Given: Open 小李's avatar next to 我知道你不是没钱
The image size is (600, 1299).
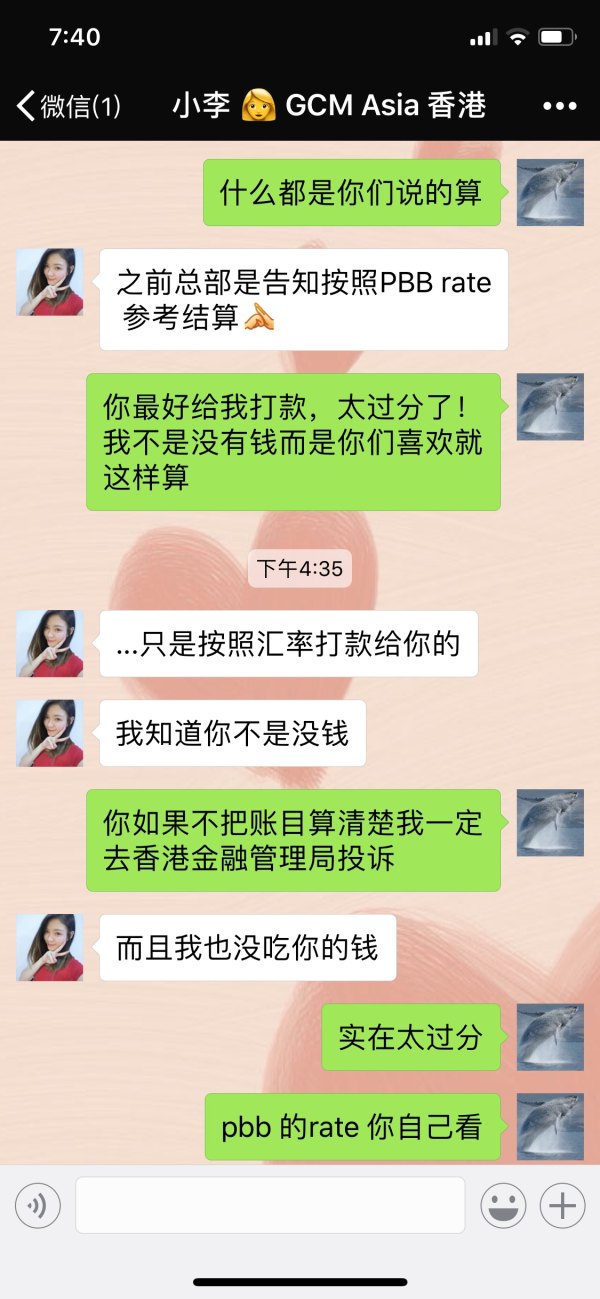Looking at the screenshot, I should click(x=50, y=733).
